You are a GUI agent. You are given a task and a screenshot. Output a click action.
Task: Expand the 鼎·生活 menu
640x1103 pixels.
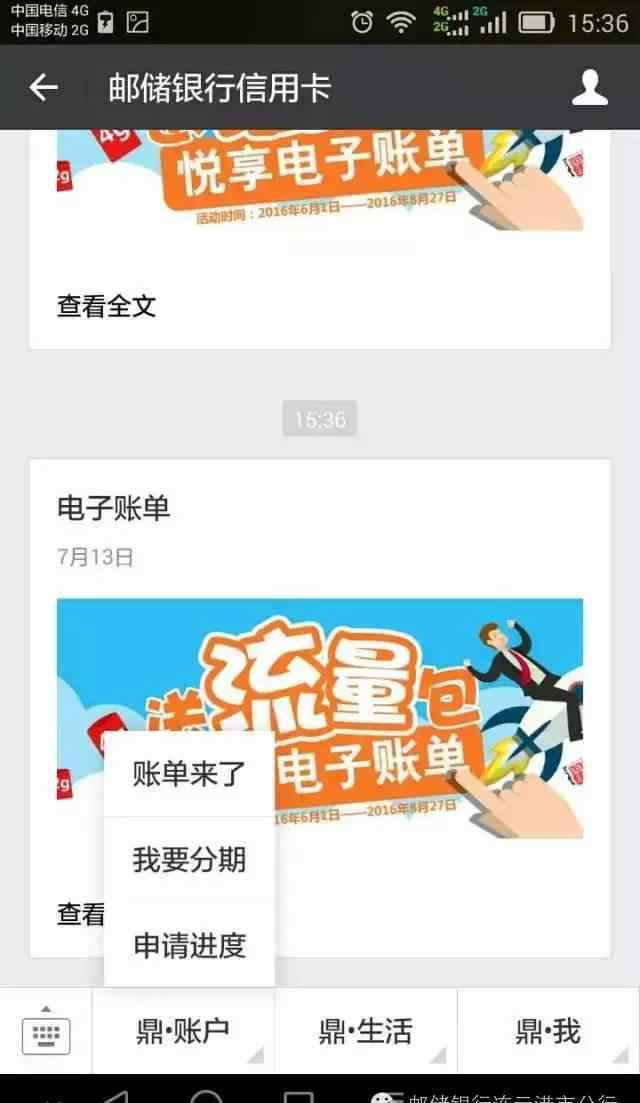366,1031
